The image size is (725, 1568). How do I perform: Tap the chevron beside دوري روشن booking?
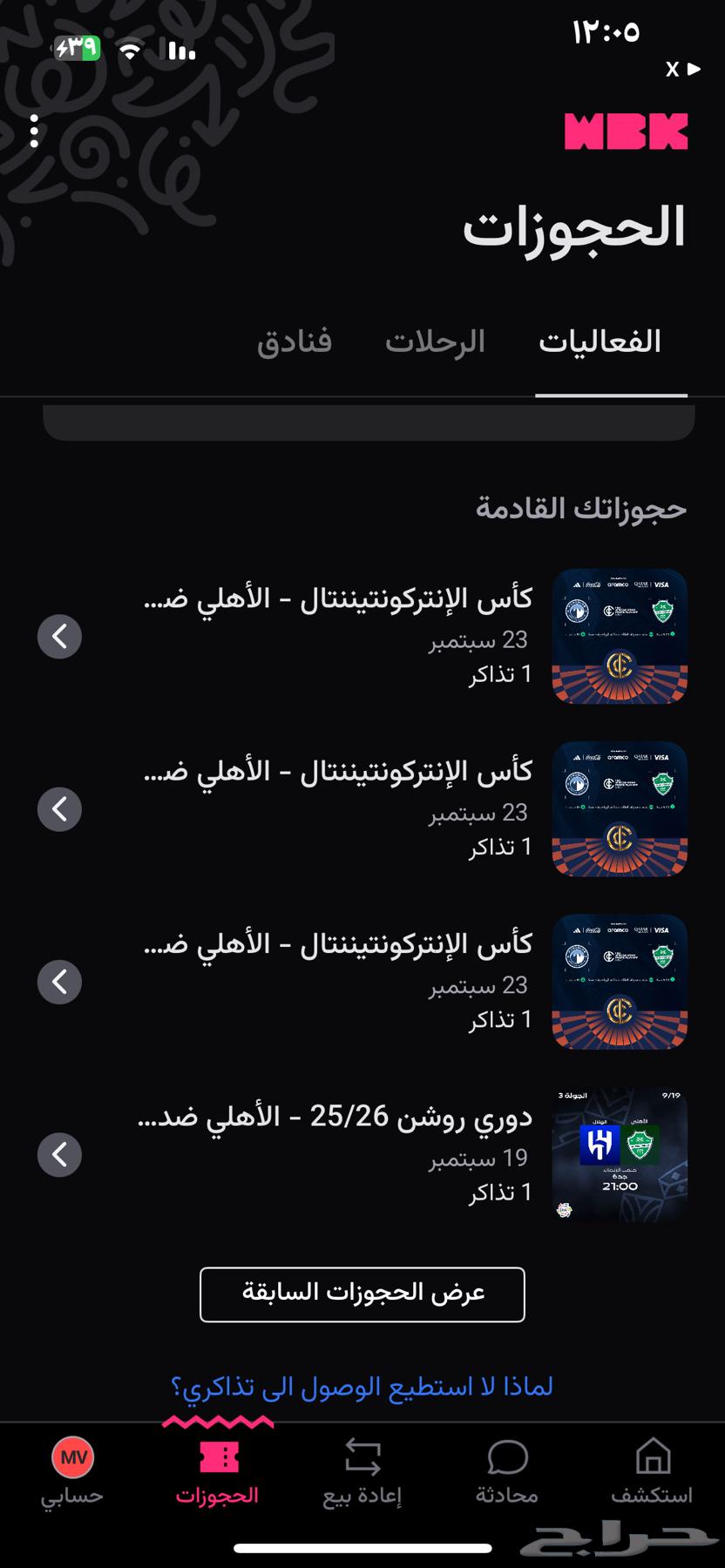point(59,1154)
